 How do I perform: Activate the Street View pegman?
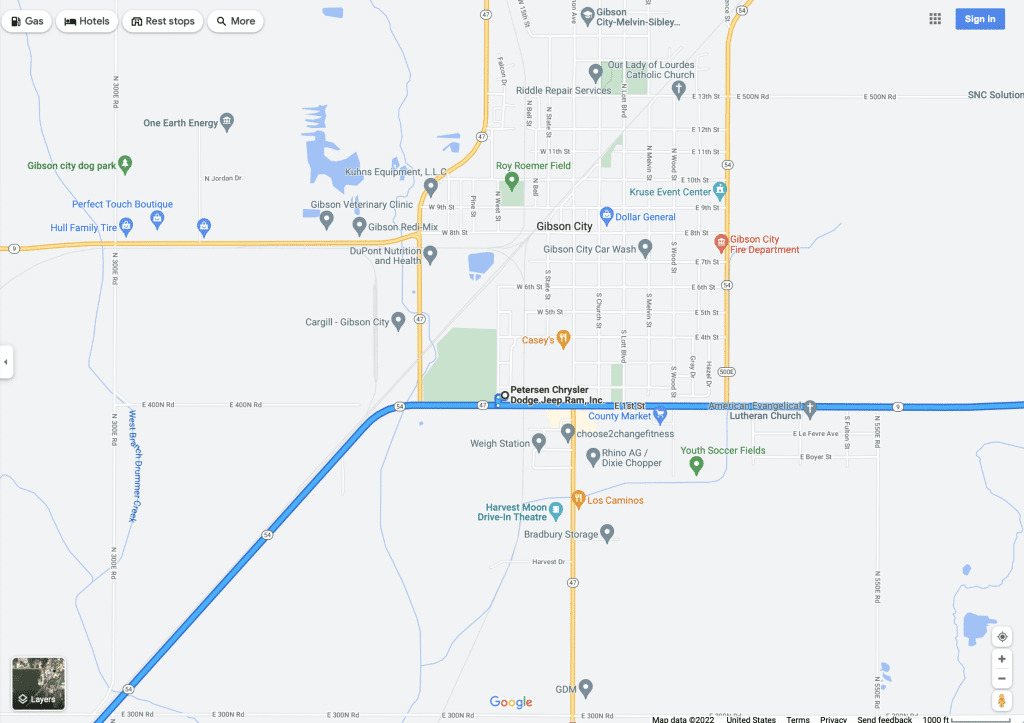[1002, 701]
